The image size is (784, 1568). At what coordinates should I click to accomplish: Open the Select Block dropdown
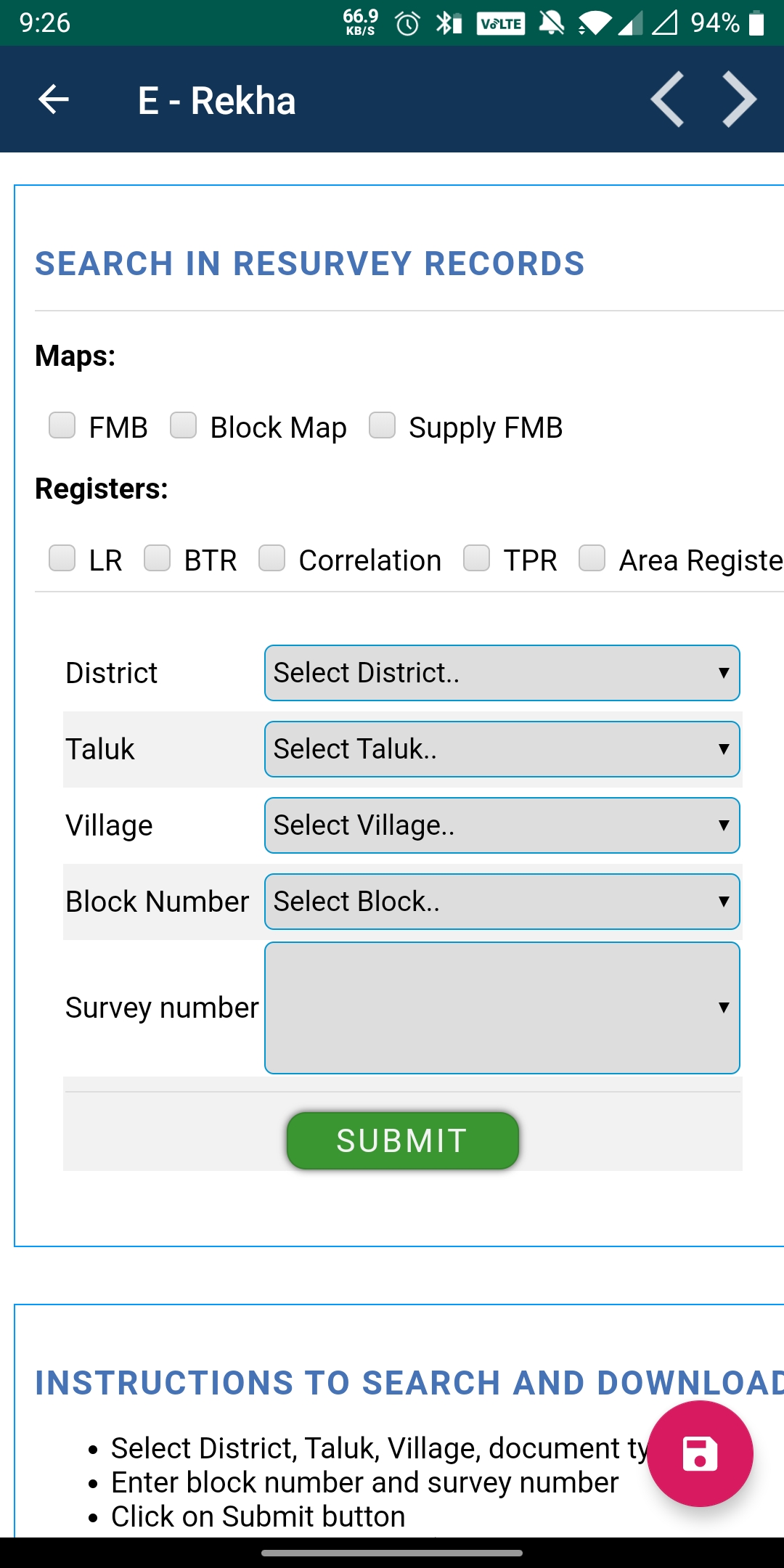click(502, 902)
